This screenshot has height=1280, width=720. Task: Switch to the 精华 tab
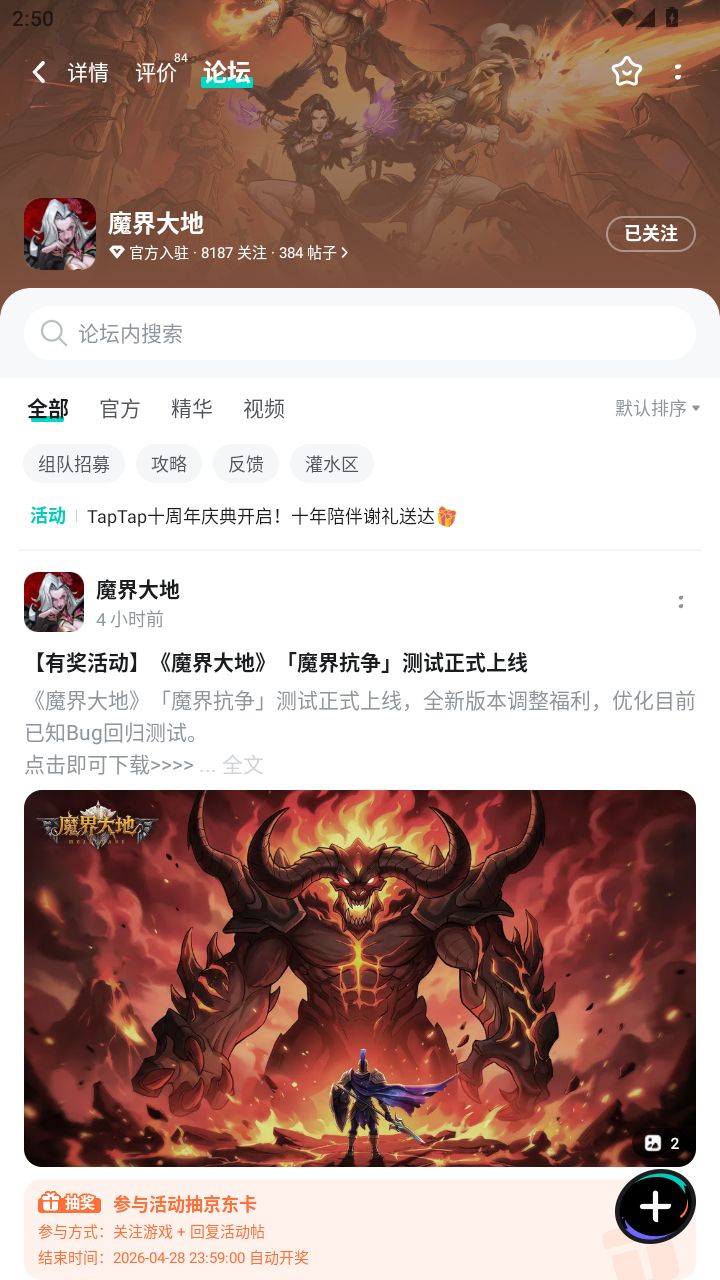pos(191,409)
